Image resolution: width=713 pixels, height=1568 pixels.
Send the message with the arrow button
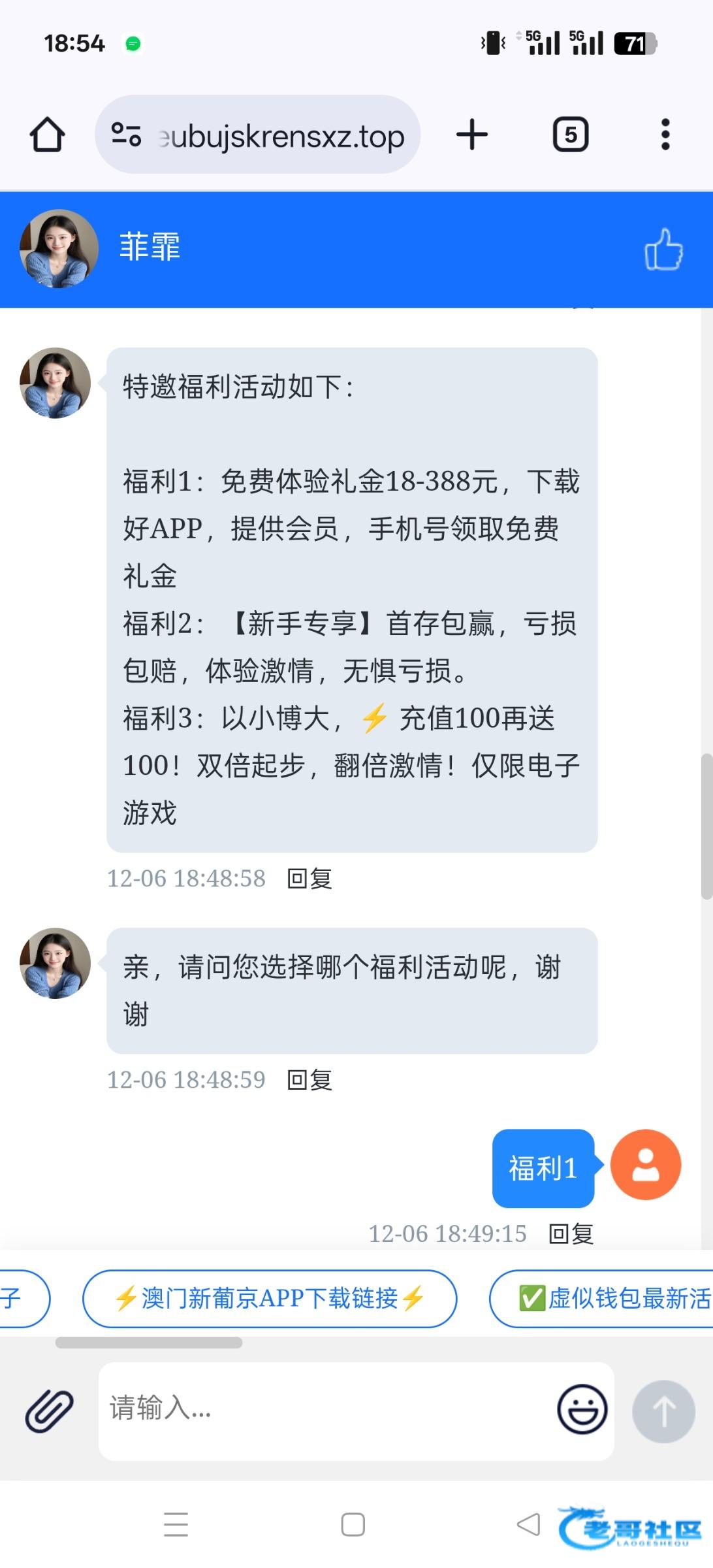(663, 1411)
